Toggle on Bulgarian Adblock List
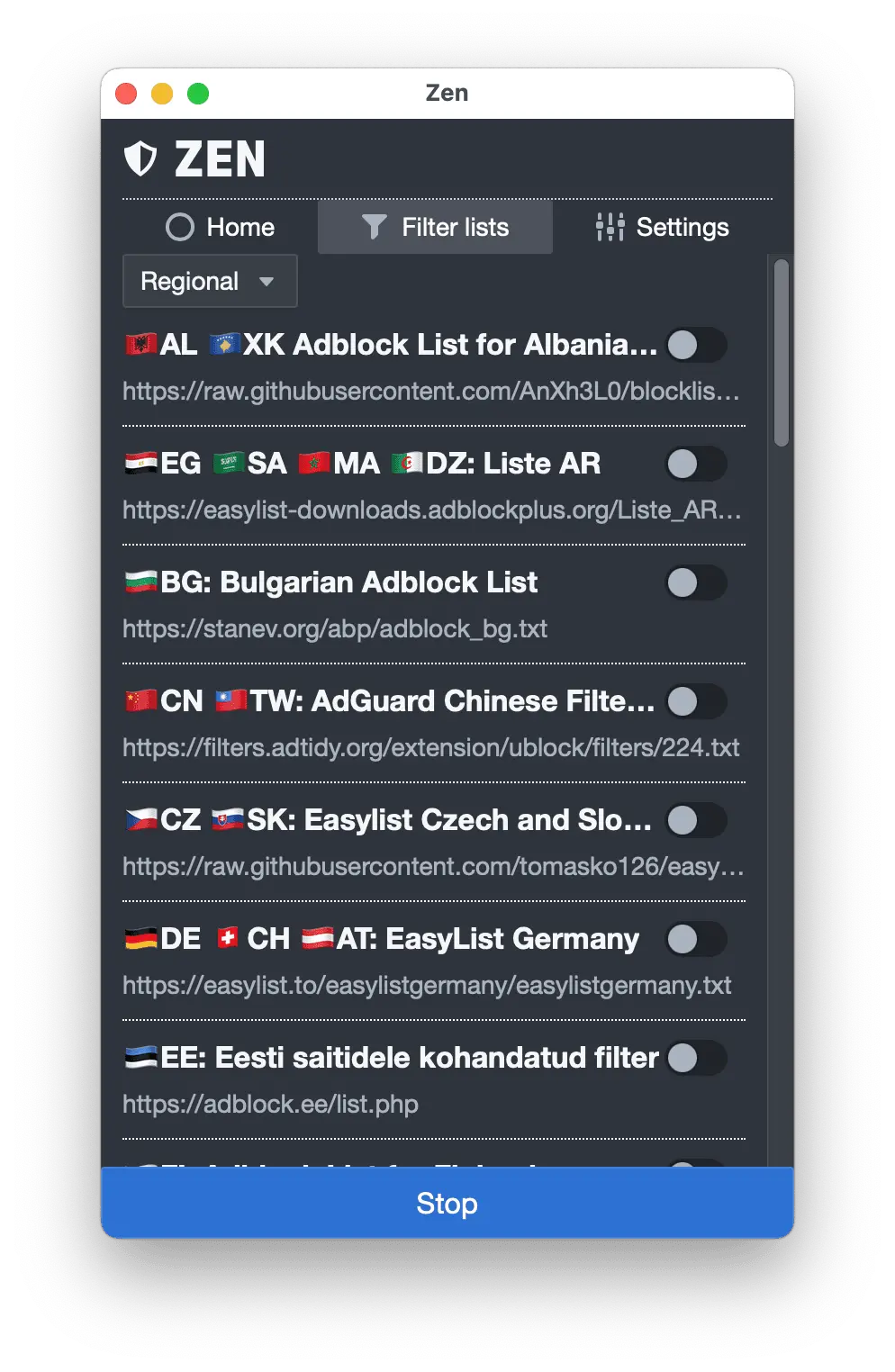This screenshot has height=1372, width=895. pos(695,582)
